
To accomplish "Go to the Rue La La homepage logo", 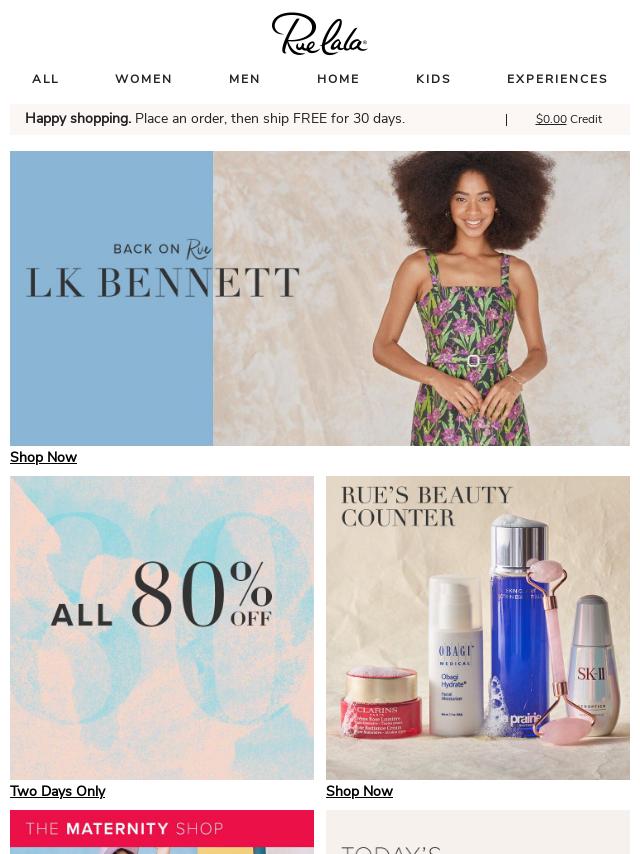I will tap(320, 34).
